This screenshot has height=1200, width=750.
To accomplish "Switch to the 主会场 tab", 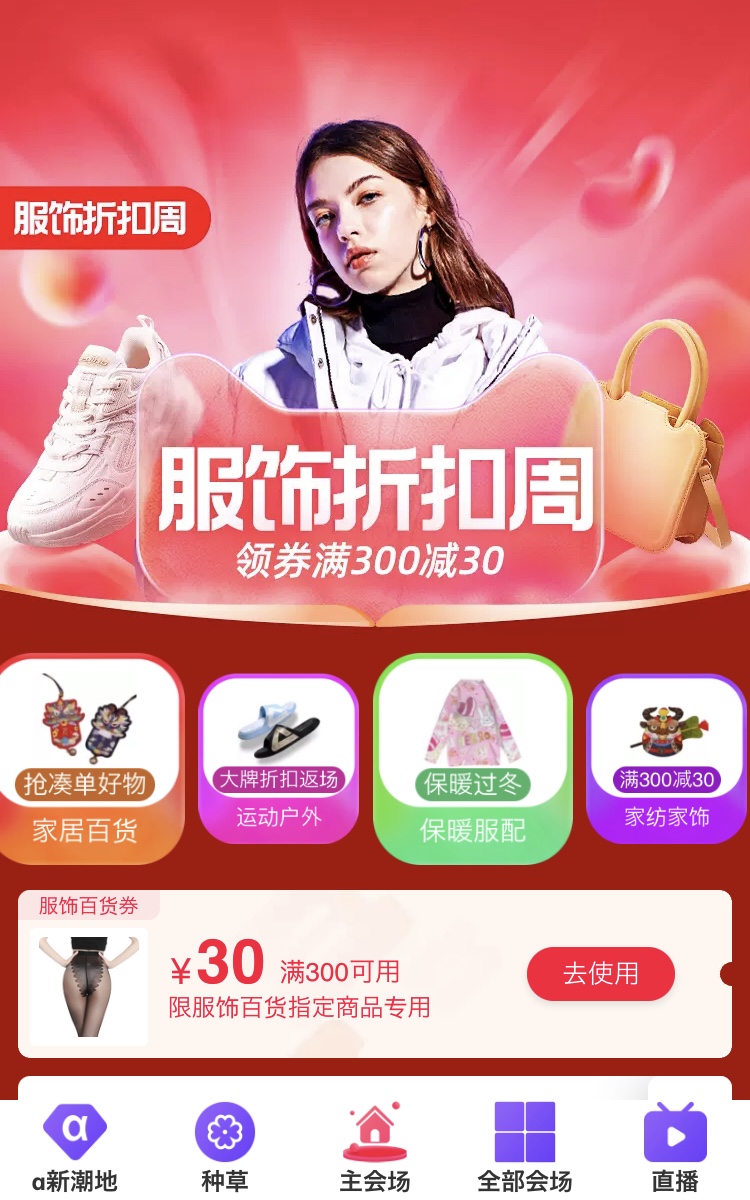I will (x=375, y=1148).
